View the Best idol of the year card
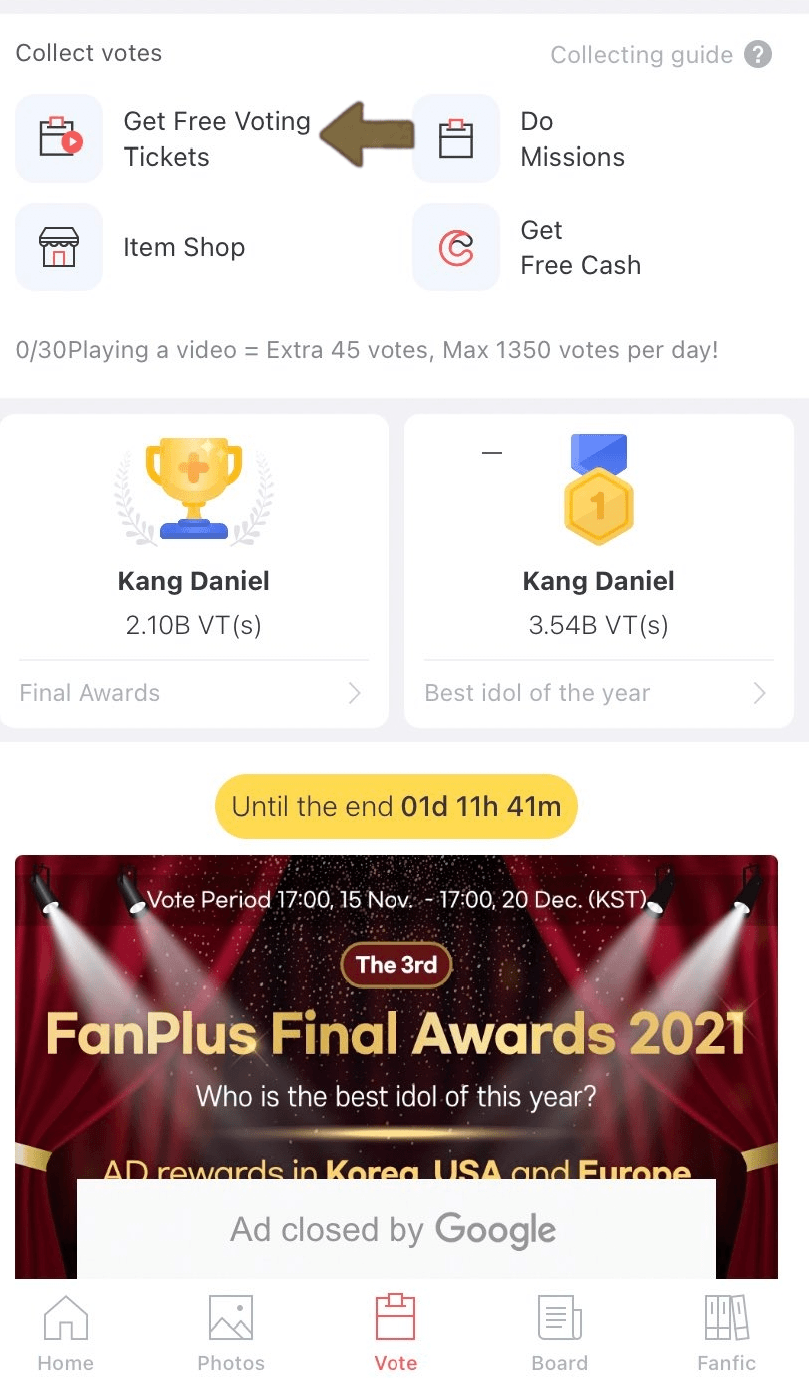809x1378 pixels. tap(598, 570)
